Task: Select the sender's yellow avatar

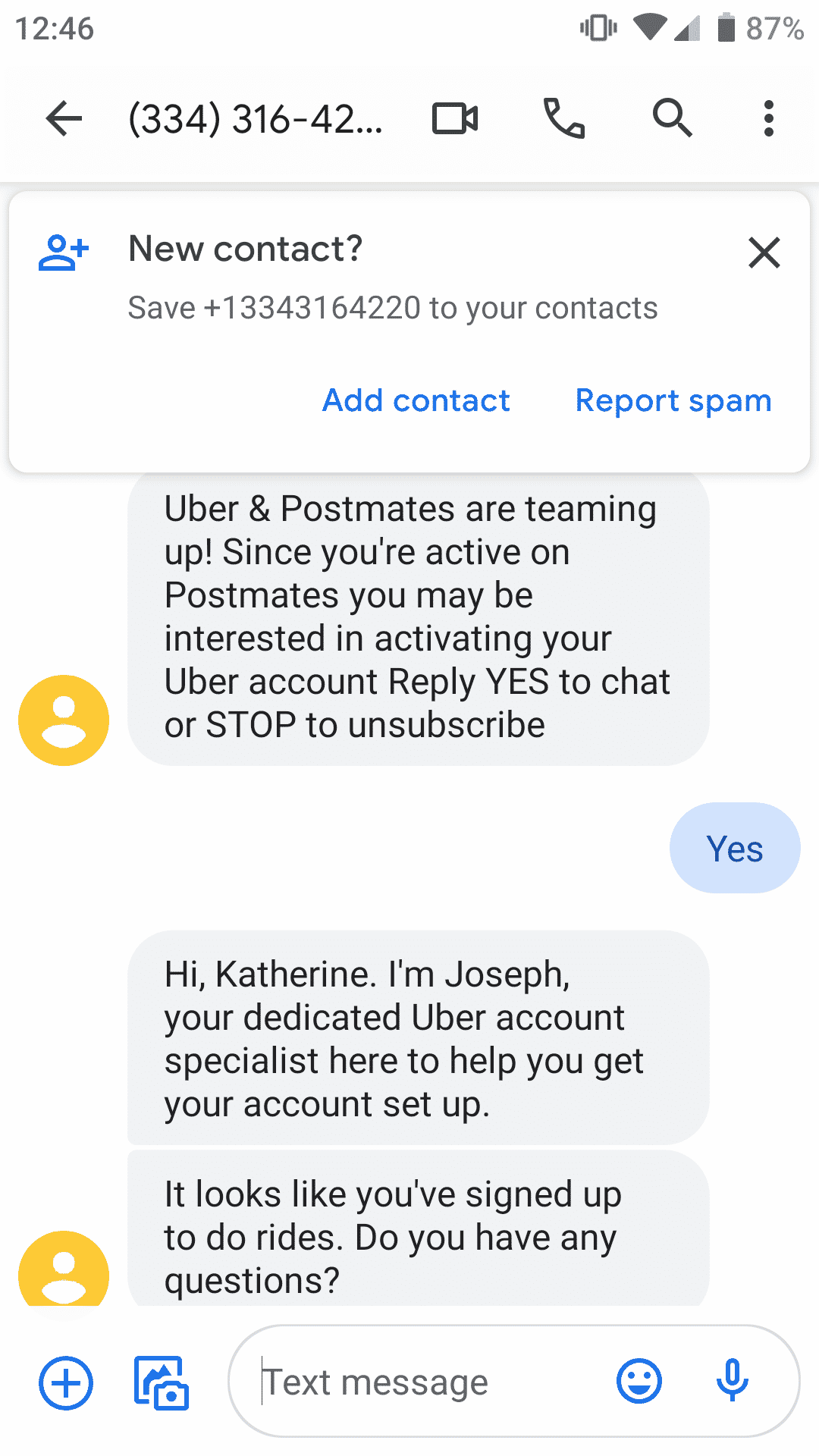Action: coord(63,719)
